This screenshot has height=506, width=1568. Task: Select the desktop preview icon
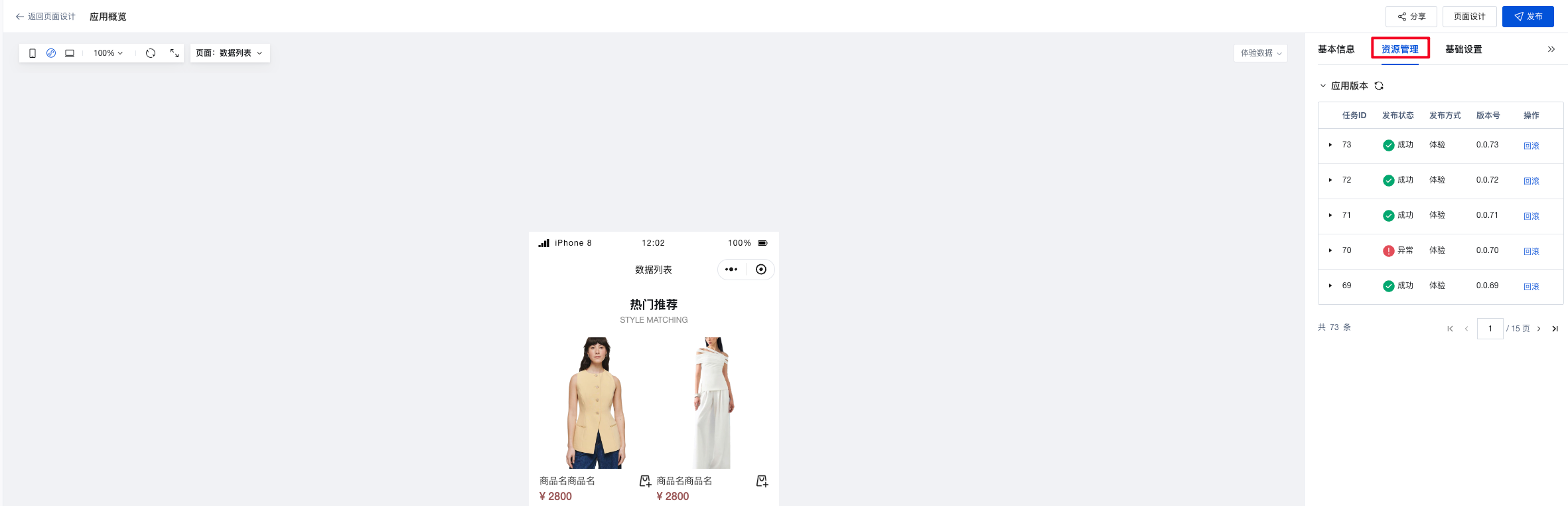(70, 53)
